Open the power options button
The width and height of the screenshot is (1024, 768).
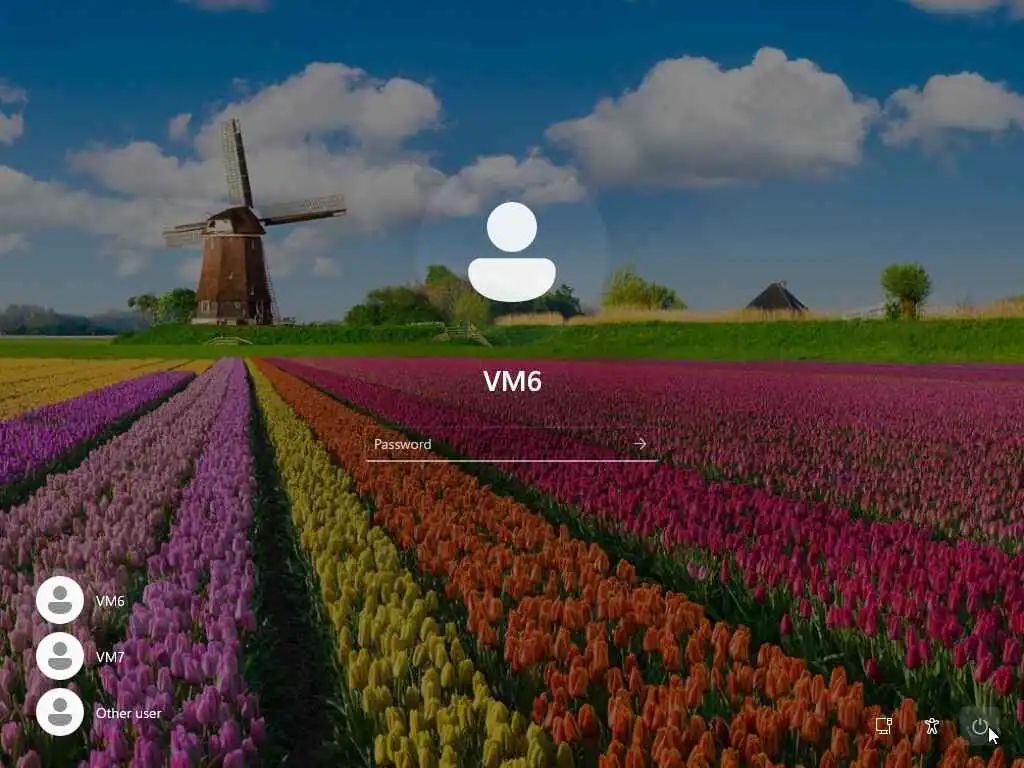979,726
